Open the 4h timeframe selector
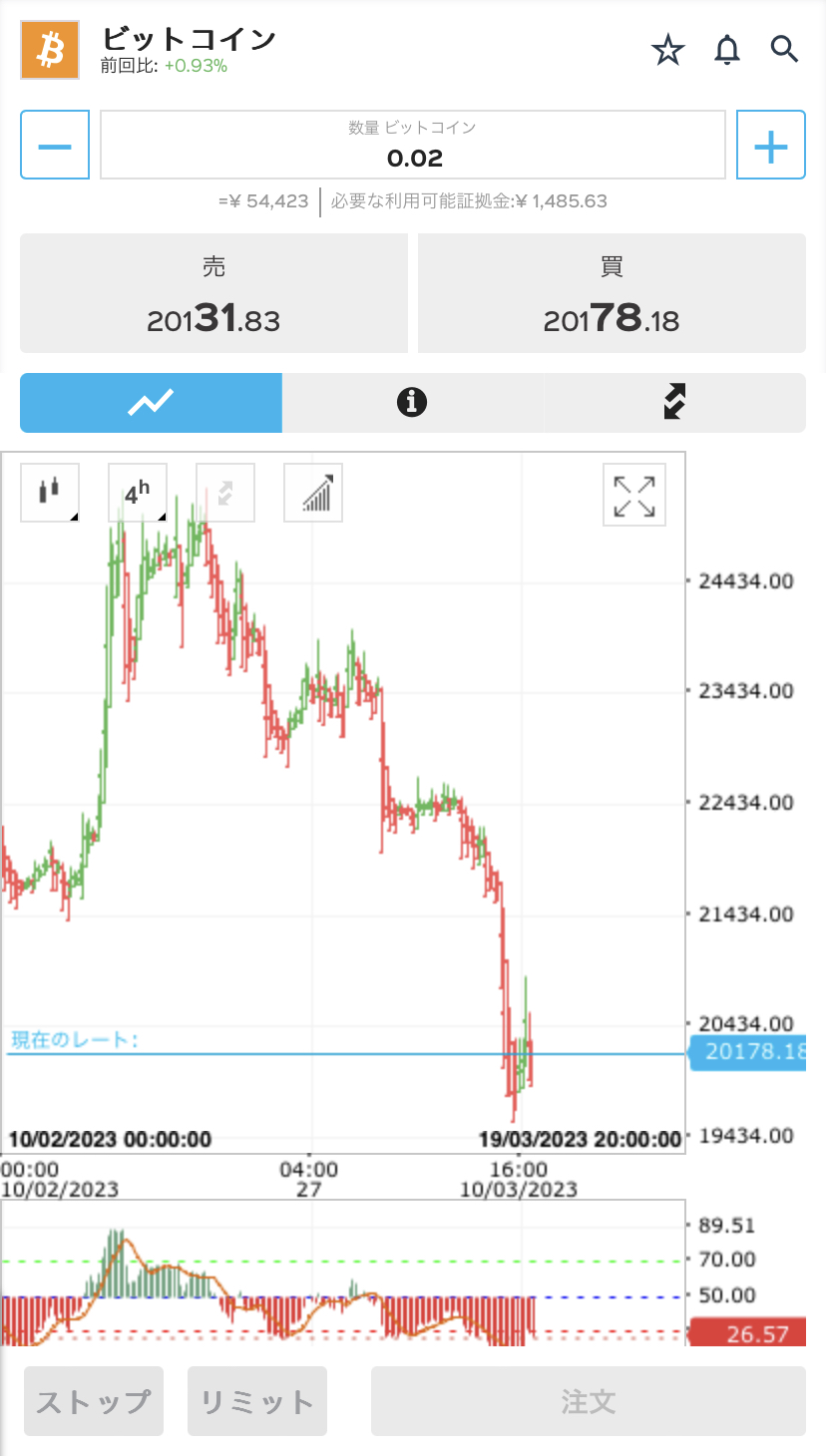Viewport: 826px width, 1456px height. pyautogui.click(x=138, y=493)
